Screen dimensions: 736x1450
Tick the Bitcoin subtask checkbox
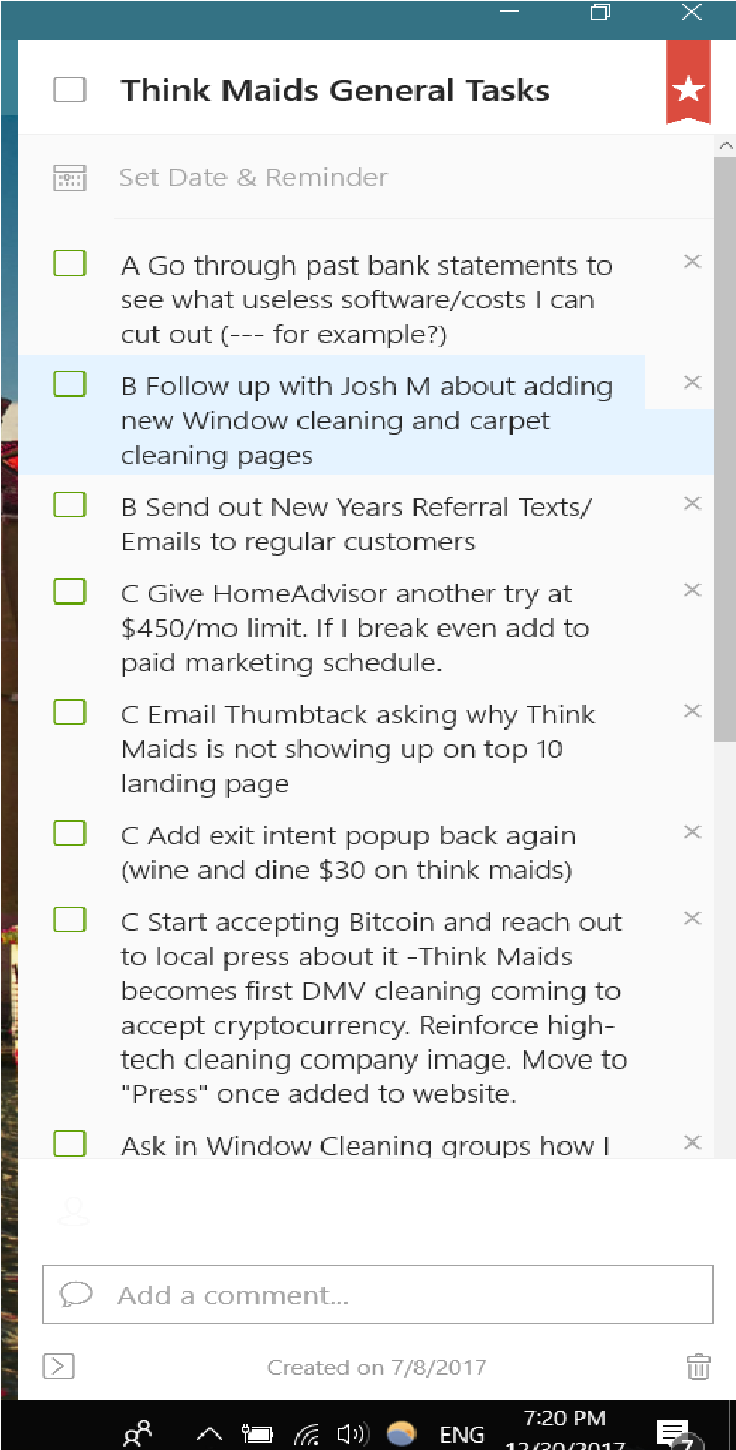click(x=70, y=920)
